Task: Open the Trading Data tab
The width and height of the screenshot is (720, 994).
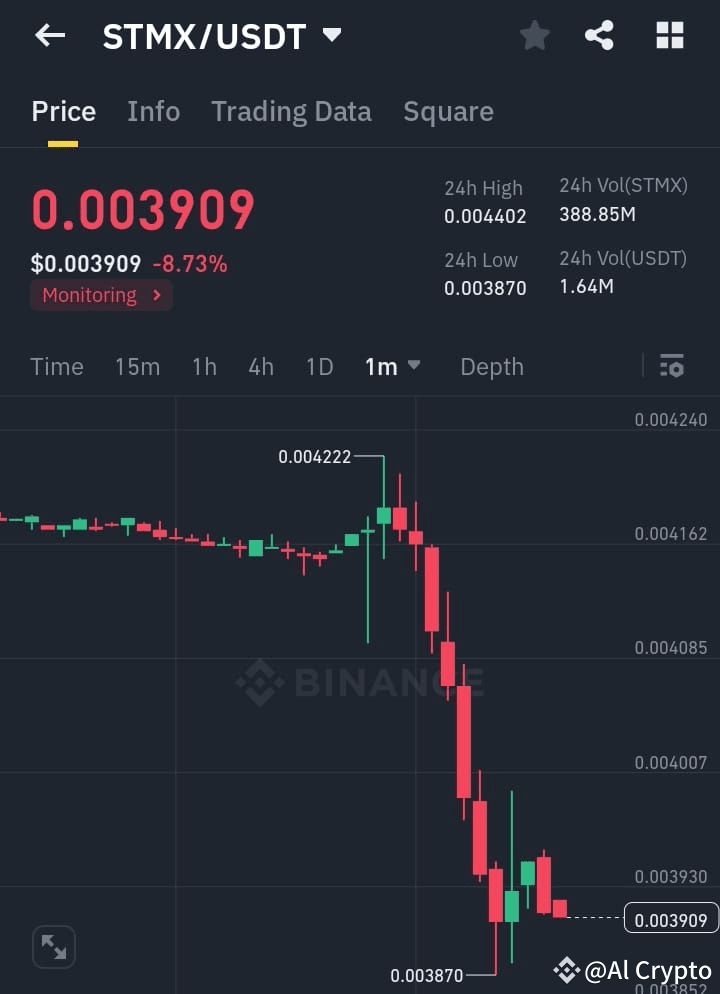Action: click(291, 111)
